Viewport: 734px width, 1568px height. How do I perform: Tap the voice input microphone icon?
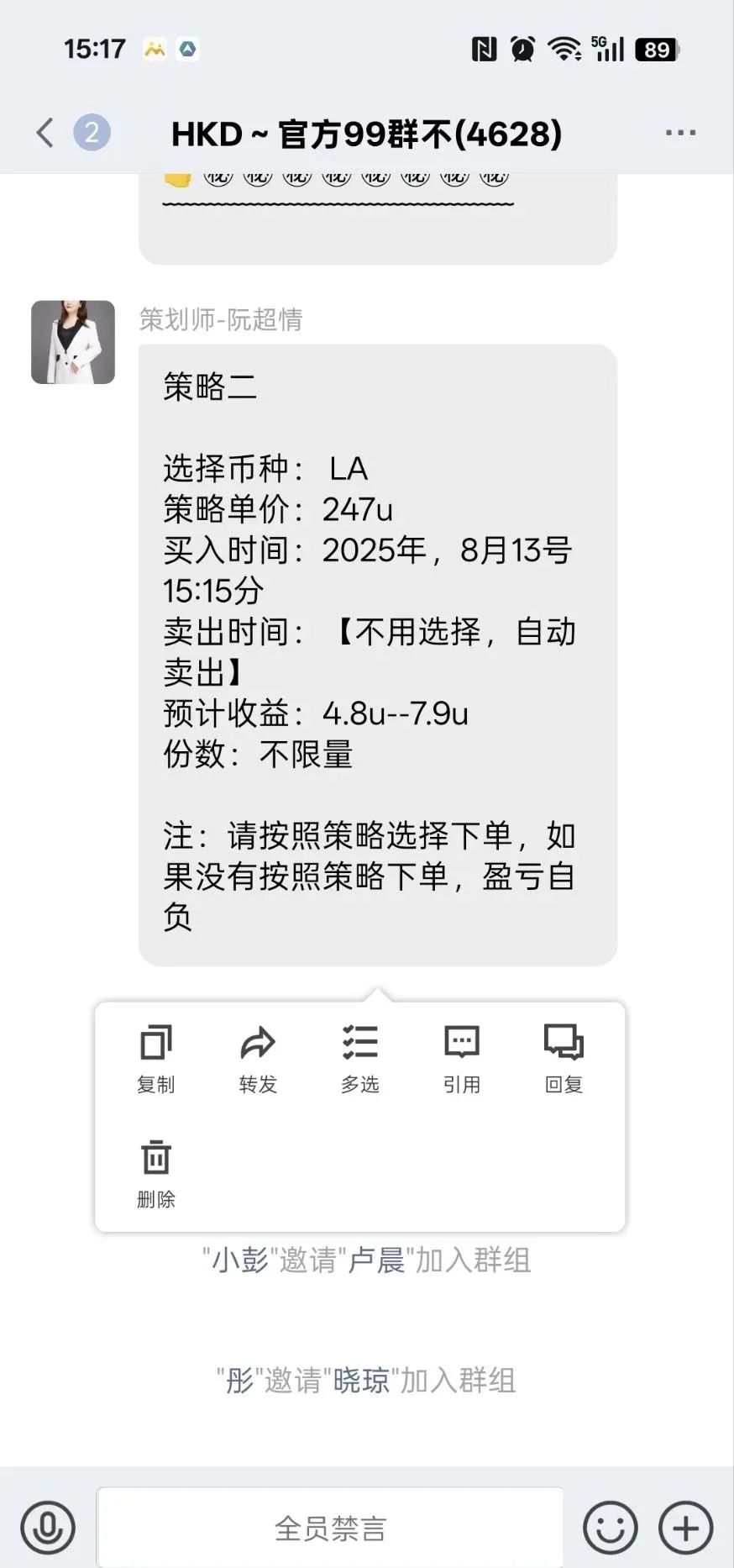[48, 1527]
